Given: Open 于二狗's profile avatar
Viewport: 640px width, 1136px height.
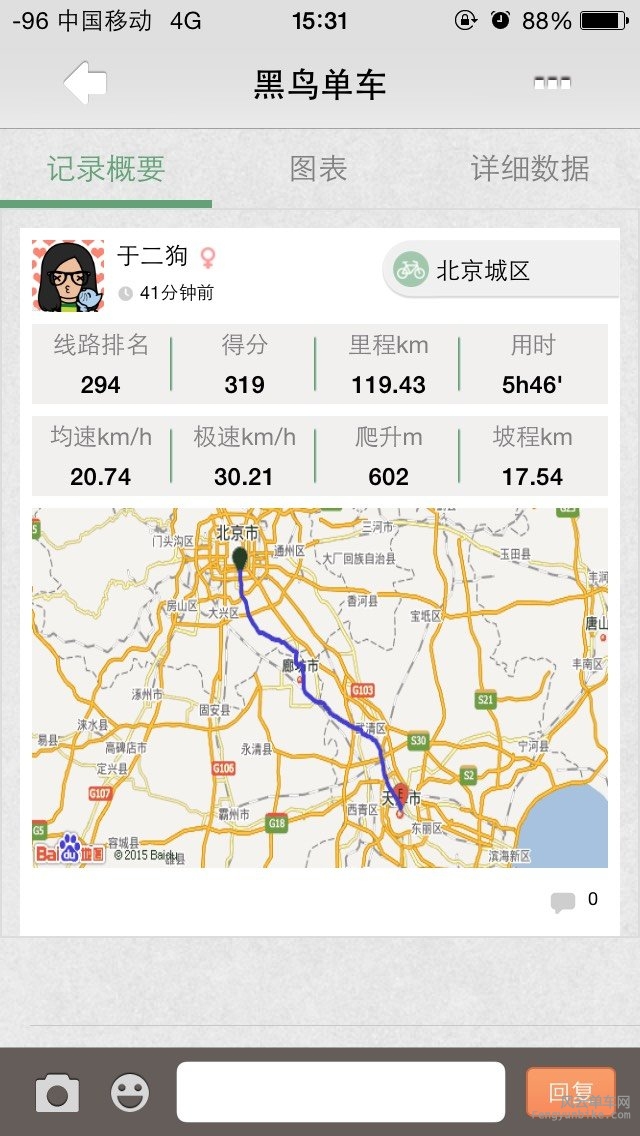Looking at the screenshot, I should tap(68, 275).
